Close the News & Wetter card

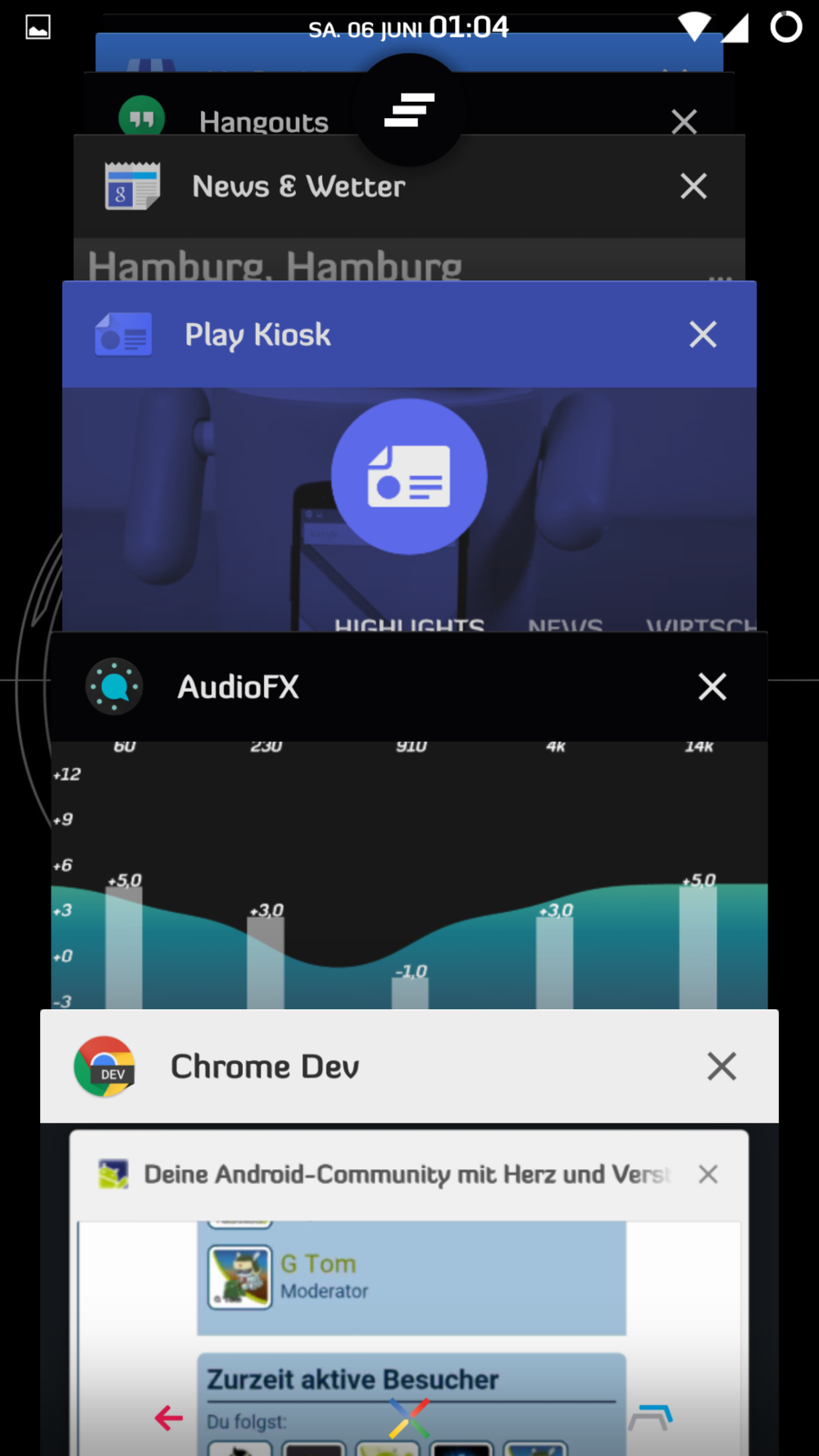(693, 187)
